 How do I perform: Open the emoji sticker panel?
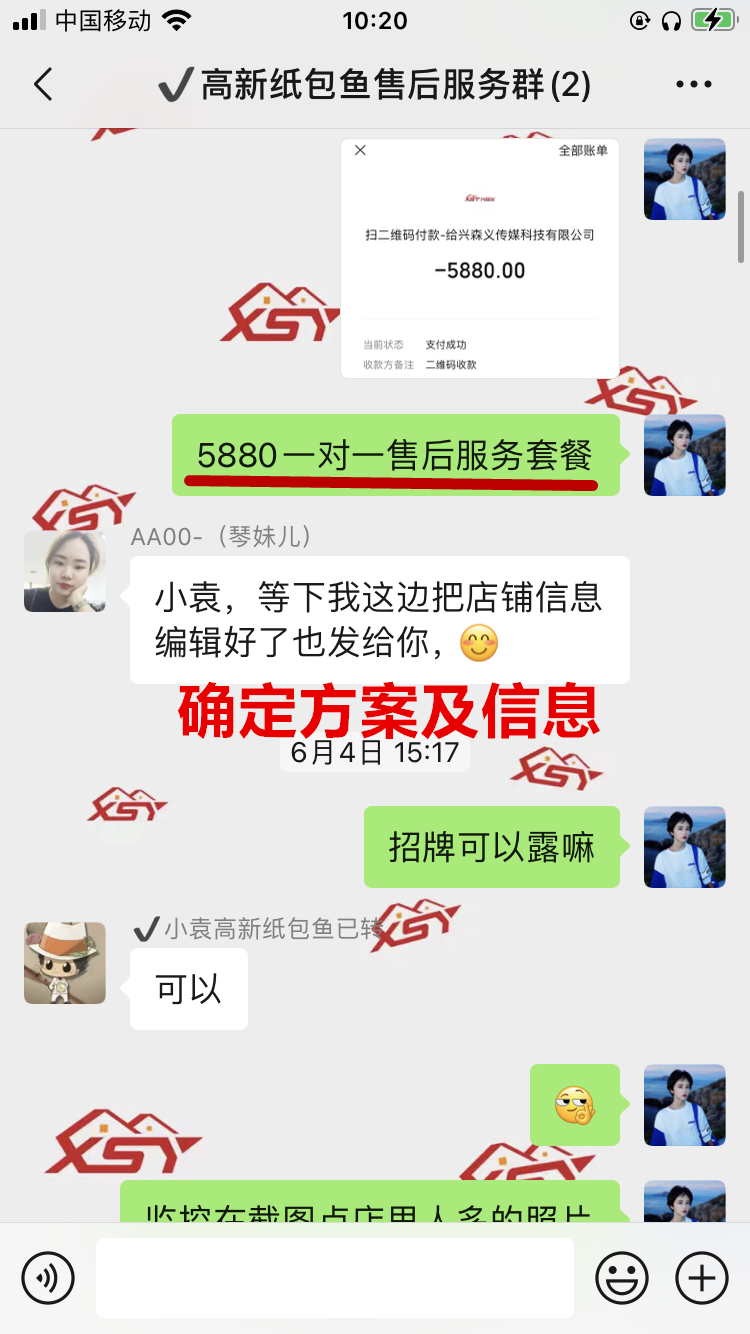(x=621, y=1277)
